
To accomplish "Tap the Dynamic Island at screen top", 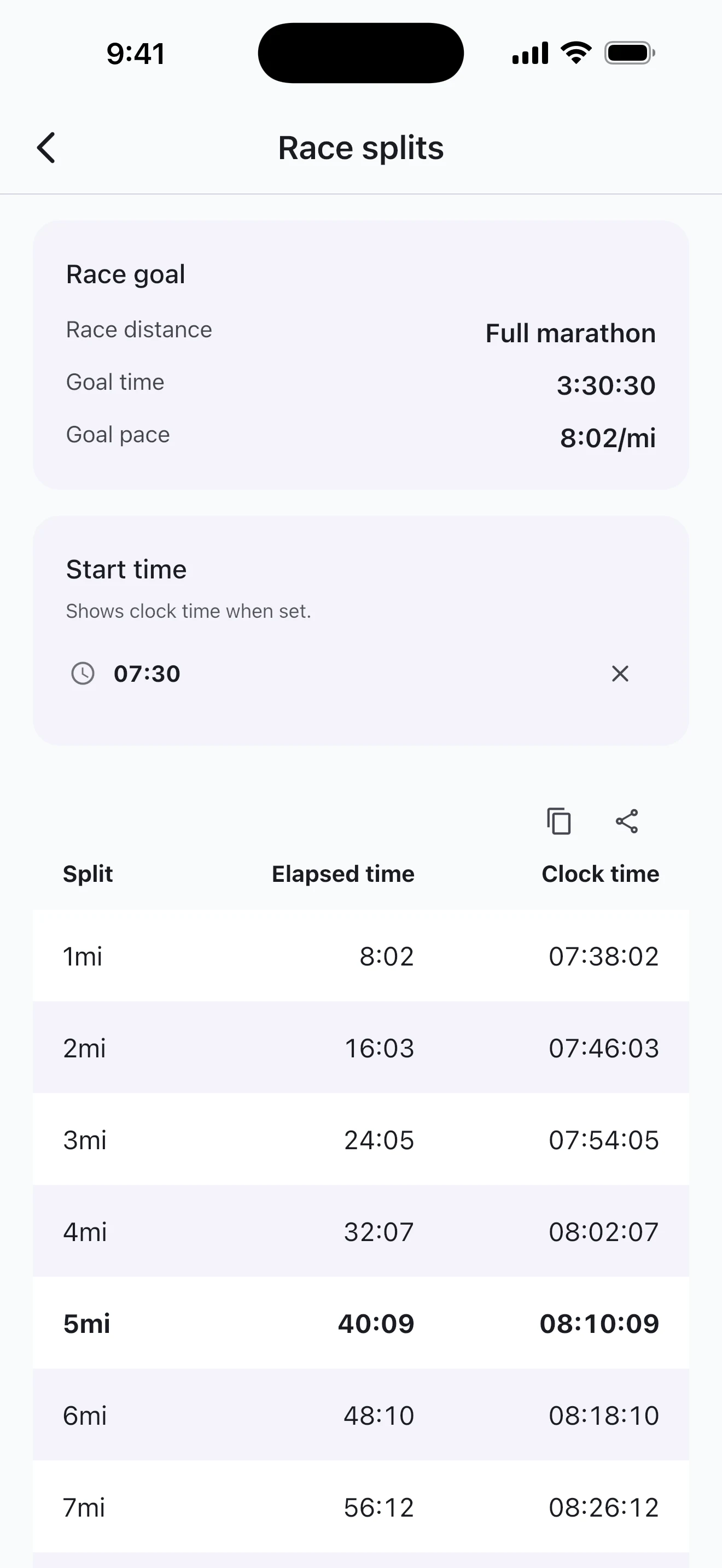I will (360, 52).
